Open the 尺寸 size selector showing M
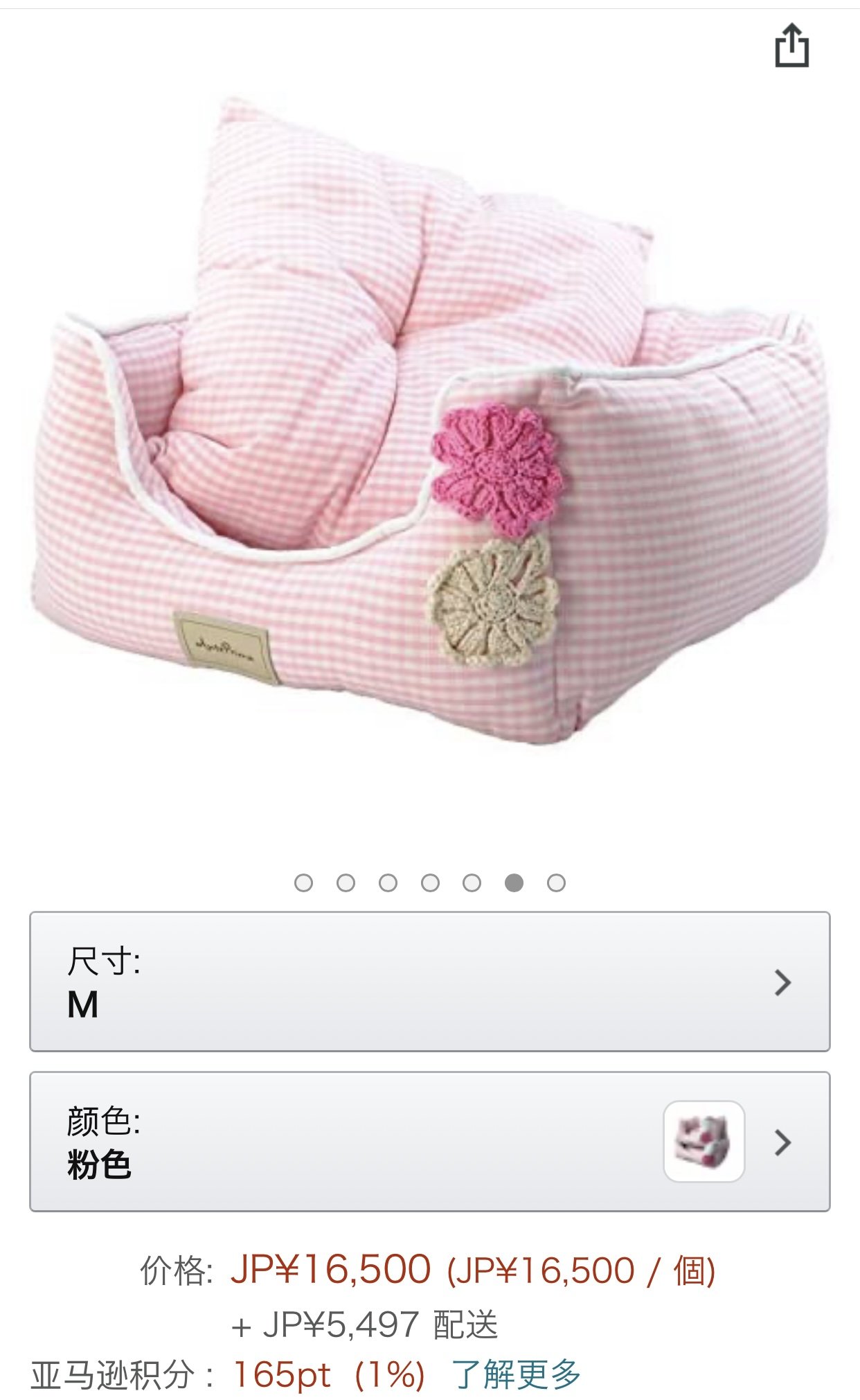This screenshot has height=1400, width=860. tap(429, 982)
